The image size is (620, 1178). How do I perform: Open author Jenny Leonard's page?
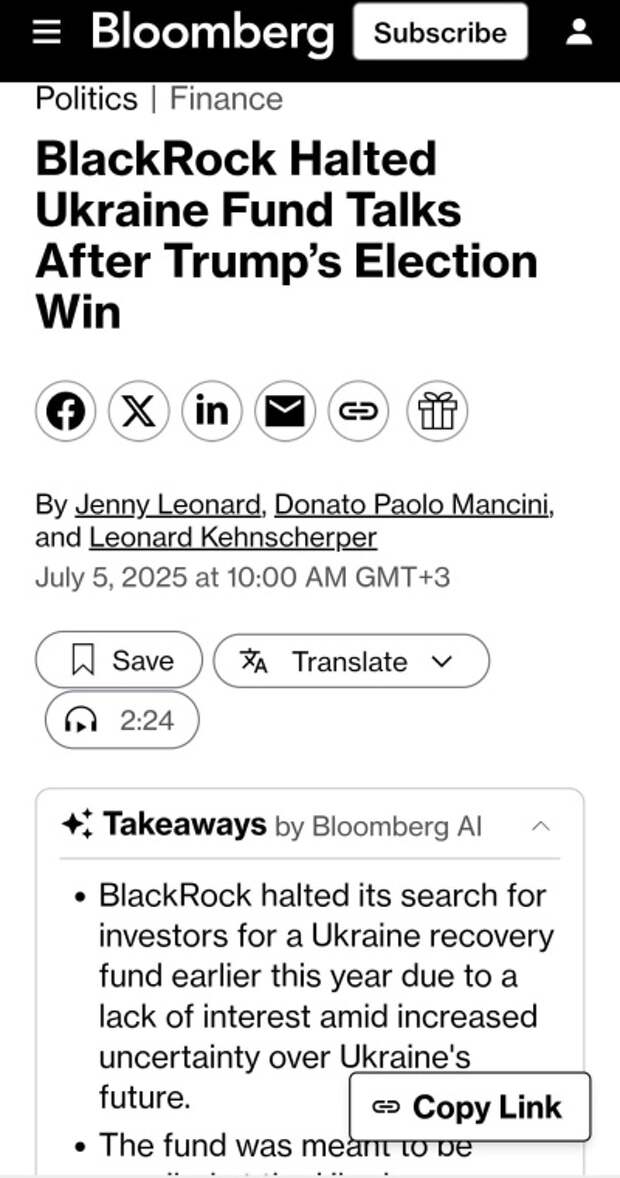coord(167,505)
